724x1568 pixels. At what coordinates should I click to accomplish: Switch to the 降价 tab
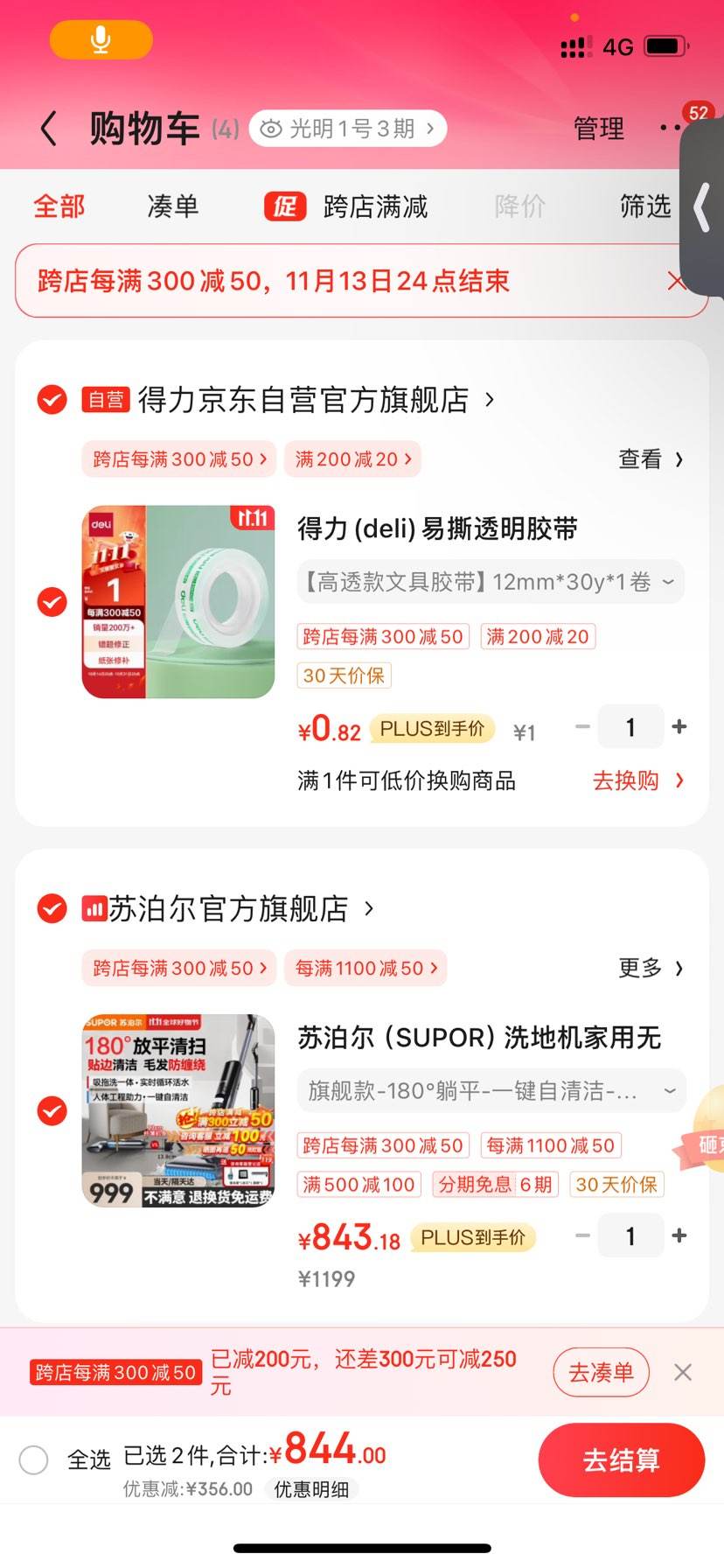pyautogui.click(x=519, y=206)
